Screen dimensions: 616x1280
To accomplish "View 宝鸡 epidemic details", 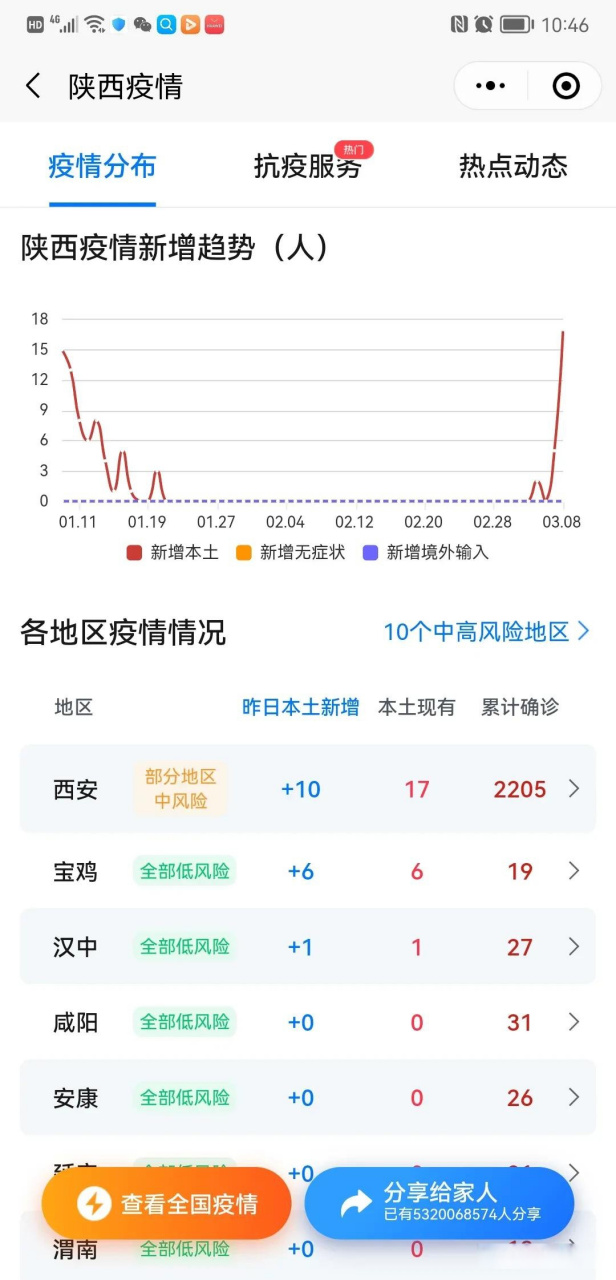I will [308, 871].
